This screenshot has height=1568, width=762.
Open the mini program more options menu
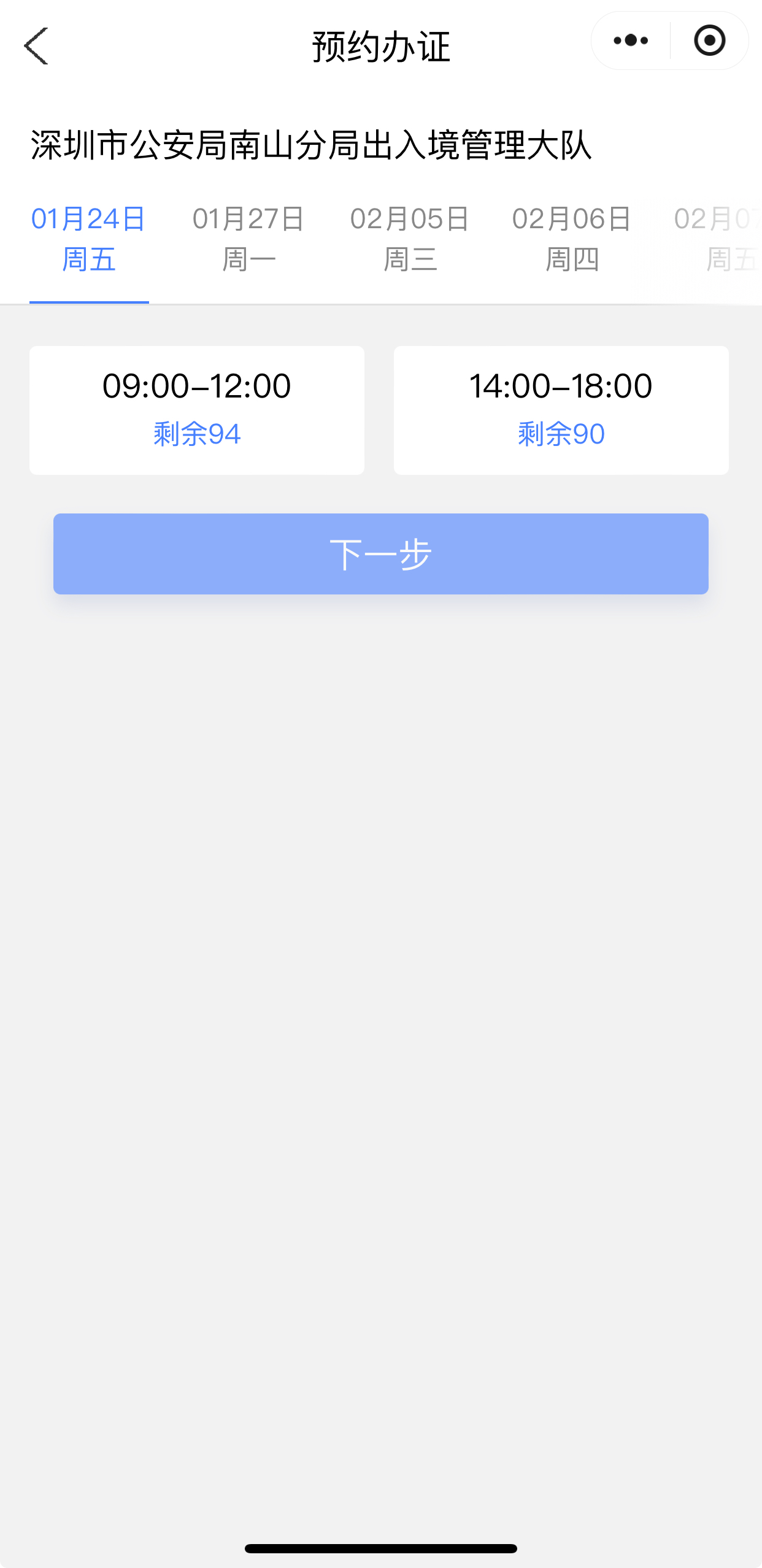pyautogui.click(x=631, y=41)
